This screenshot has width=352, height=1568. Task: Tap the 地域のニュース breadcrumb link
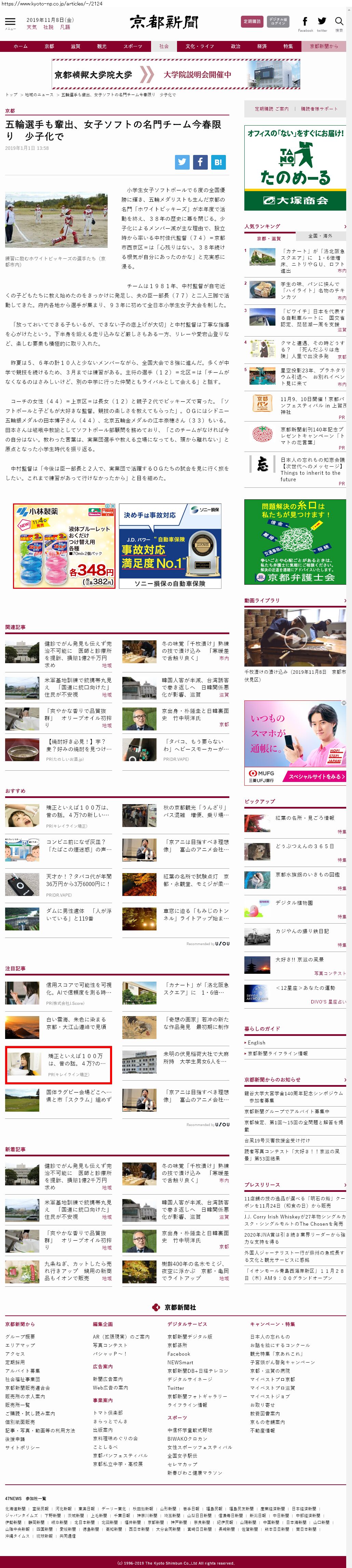tap(39, 95)
